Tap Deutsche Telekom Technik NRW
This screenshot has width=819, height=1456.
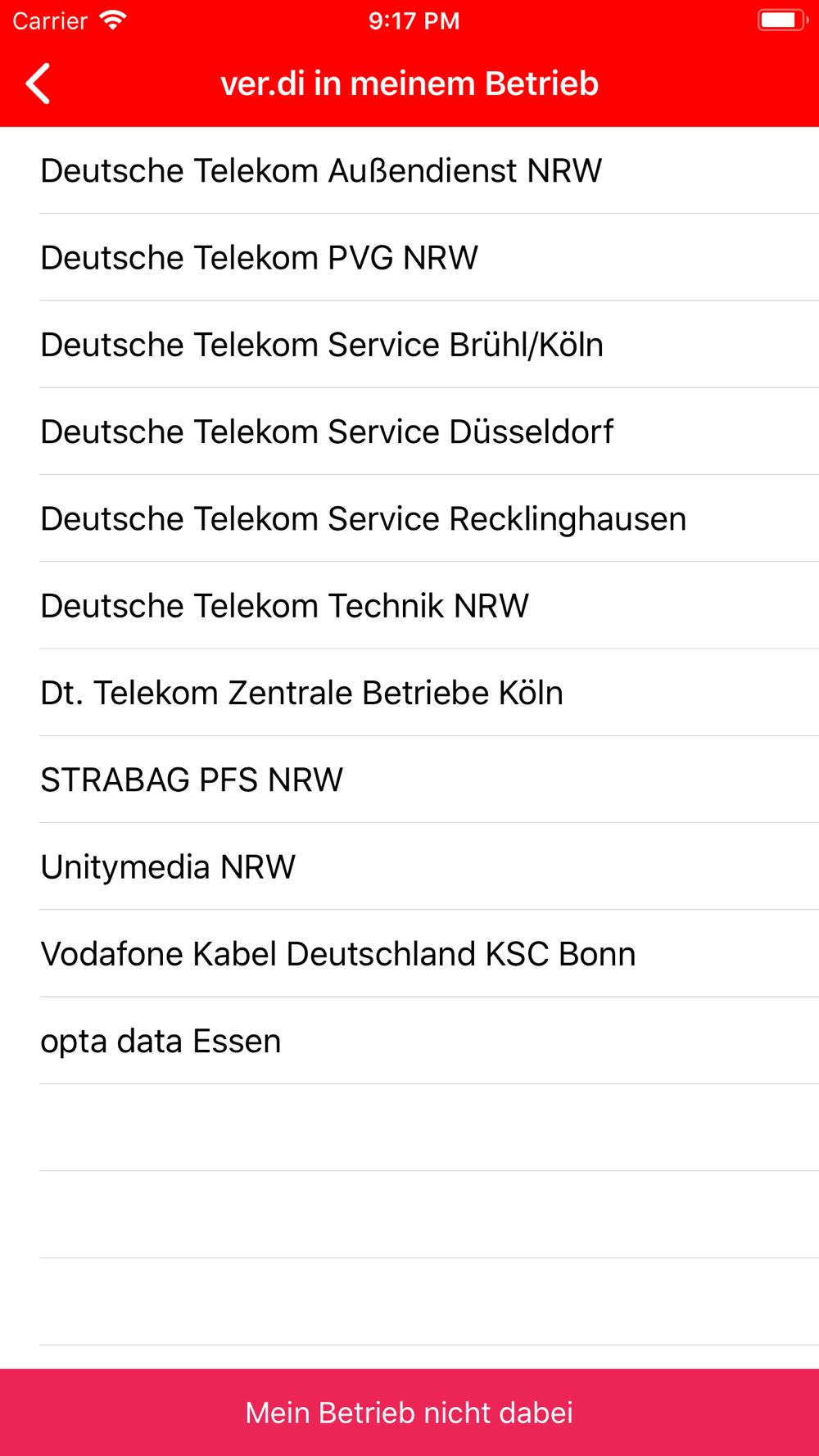click(409, 605)
